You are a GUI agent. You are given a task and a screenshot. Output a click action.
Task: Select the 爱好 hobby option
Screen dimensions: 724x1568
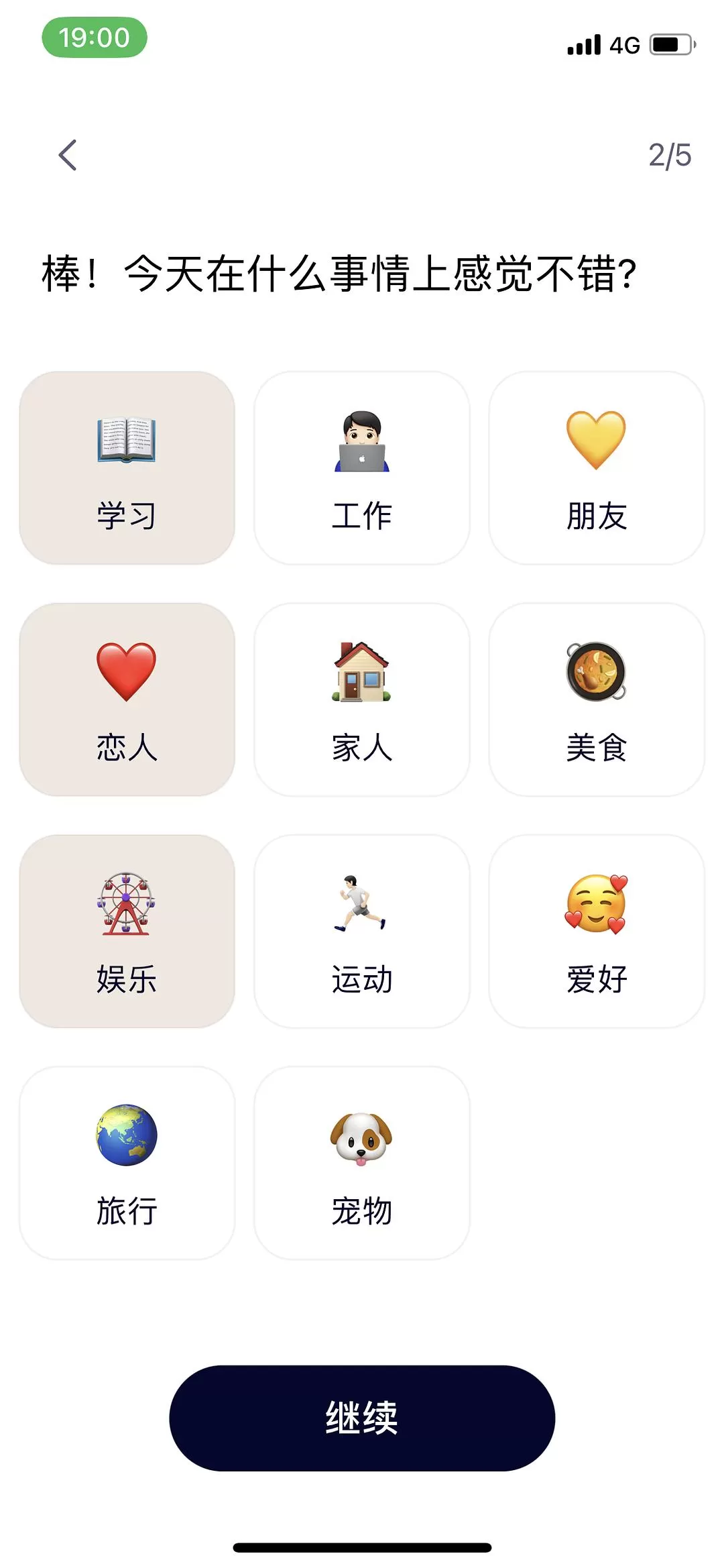coord(597,931)
